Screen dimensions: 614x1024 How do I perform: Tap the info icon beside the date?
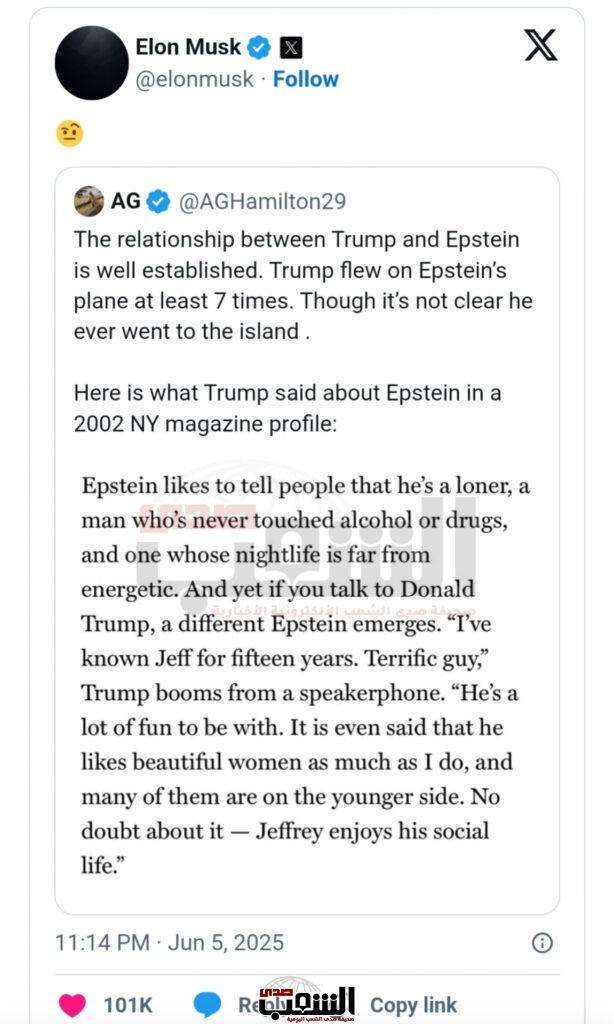click(x=541, y=942)
